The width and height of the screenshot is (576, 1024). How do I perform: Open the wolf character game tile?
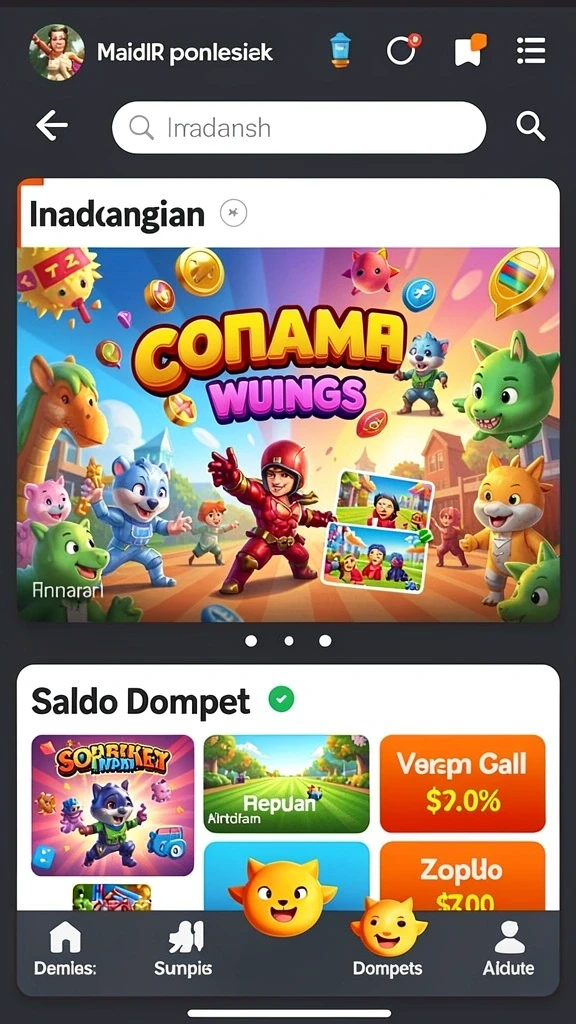pyautogui.click(x=113, y=805)
